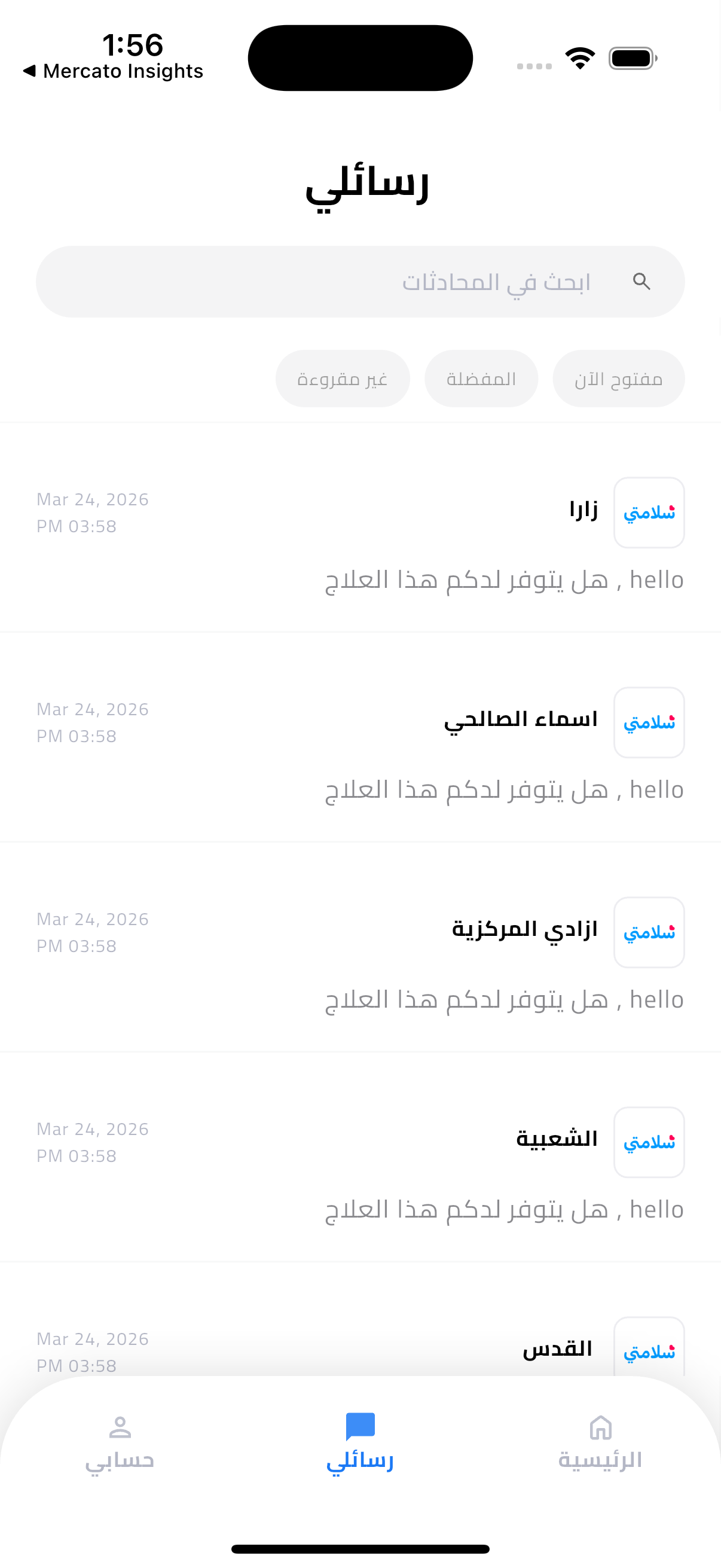Viewport: 721px width, 1568px height.
Task: Open the messages icon in the bottom navigation
Action: (360, 1428)
